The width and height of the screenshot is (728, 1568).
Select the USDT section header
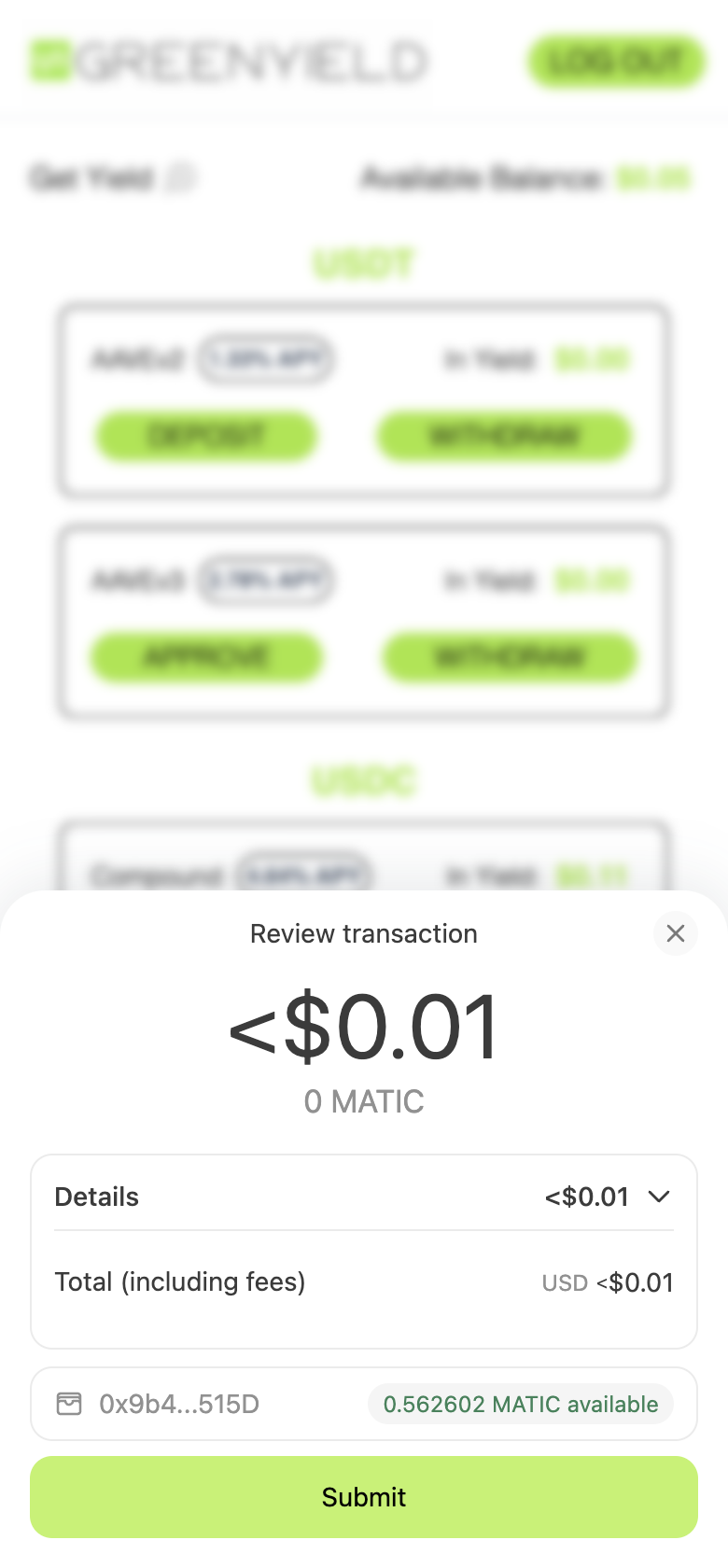tap(364, 261)
